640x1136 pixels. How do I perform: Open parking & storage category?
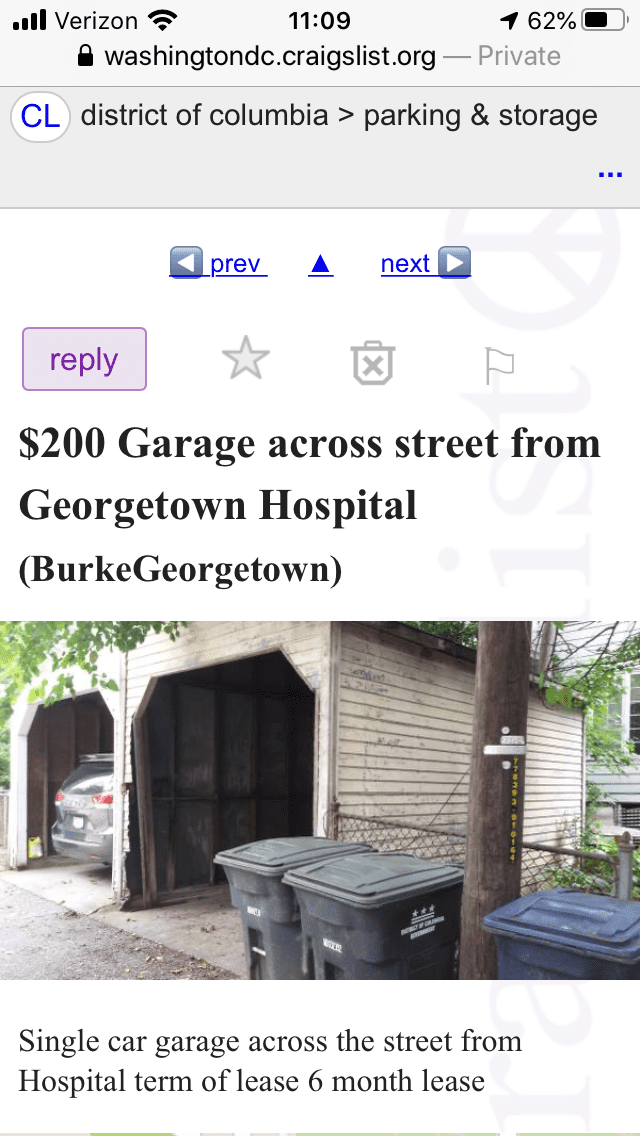point(480,116)
